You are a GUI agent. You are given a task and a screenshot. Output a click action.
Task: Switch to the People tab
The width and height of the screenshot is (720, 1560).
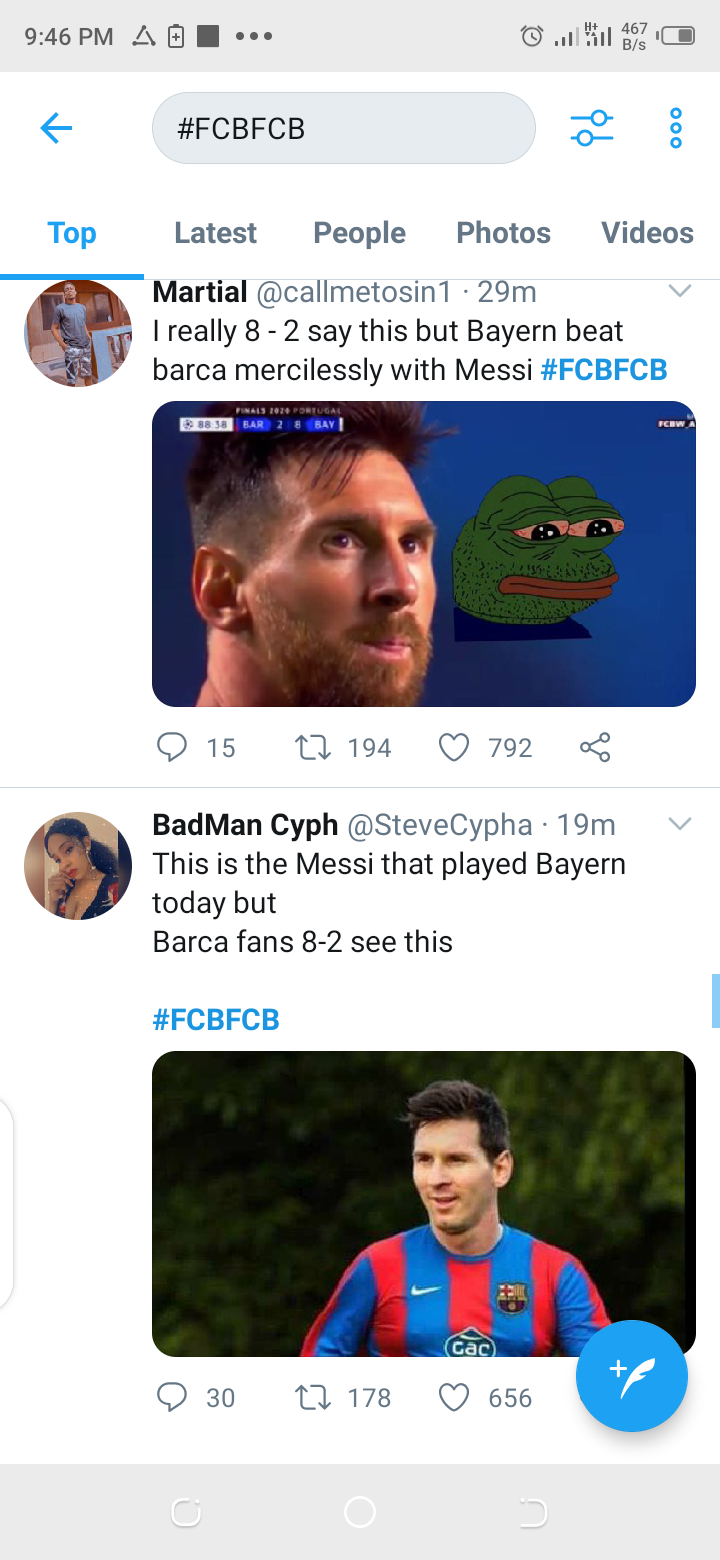point(360,233)
